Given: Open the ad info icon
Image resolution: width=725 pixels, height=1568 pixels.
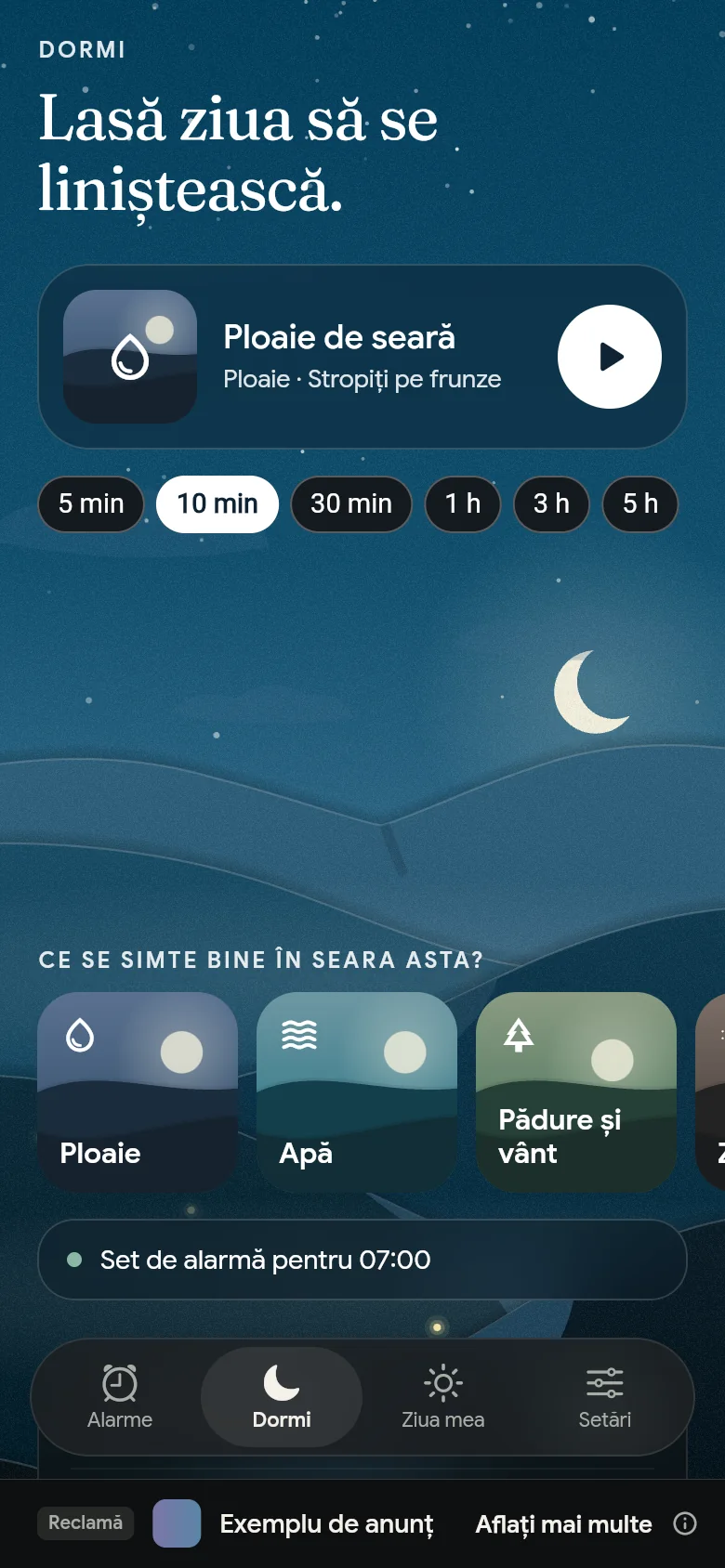Looking at the screenshot, I should (x=685, y=1523).
